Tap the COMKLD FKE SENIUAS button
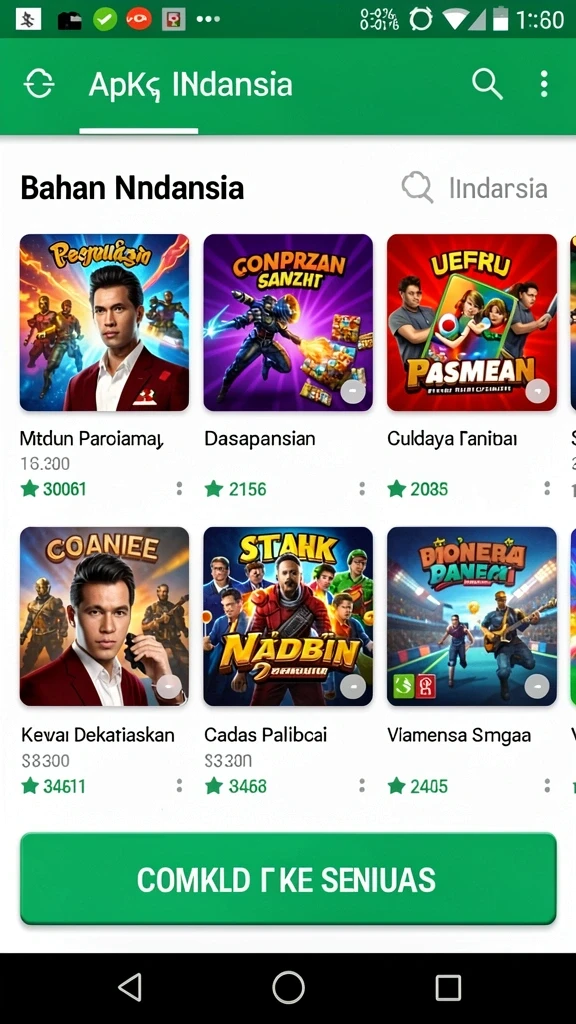 tap(288, 879)
